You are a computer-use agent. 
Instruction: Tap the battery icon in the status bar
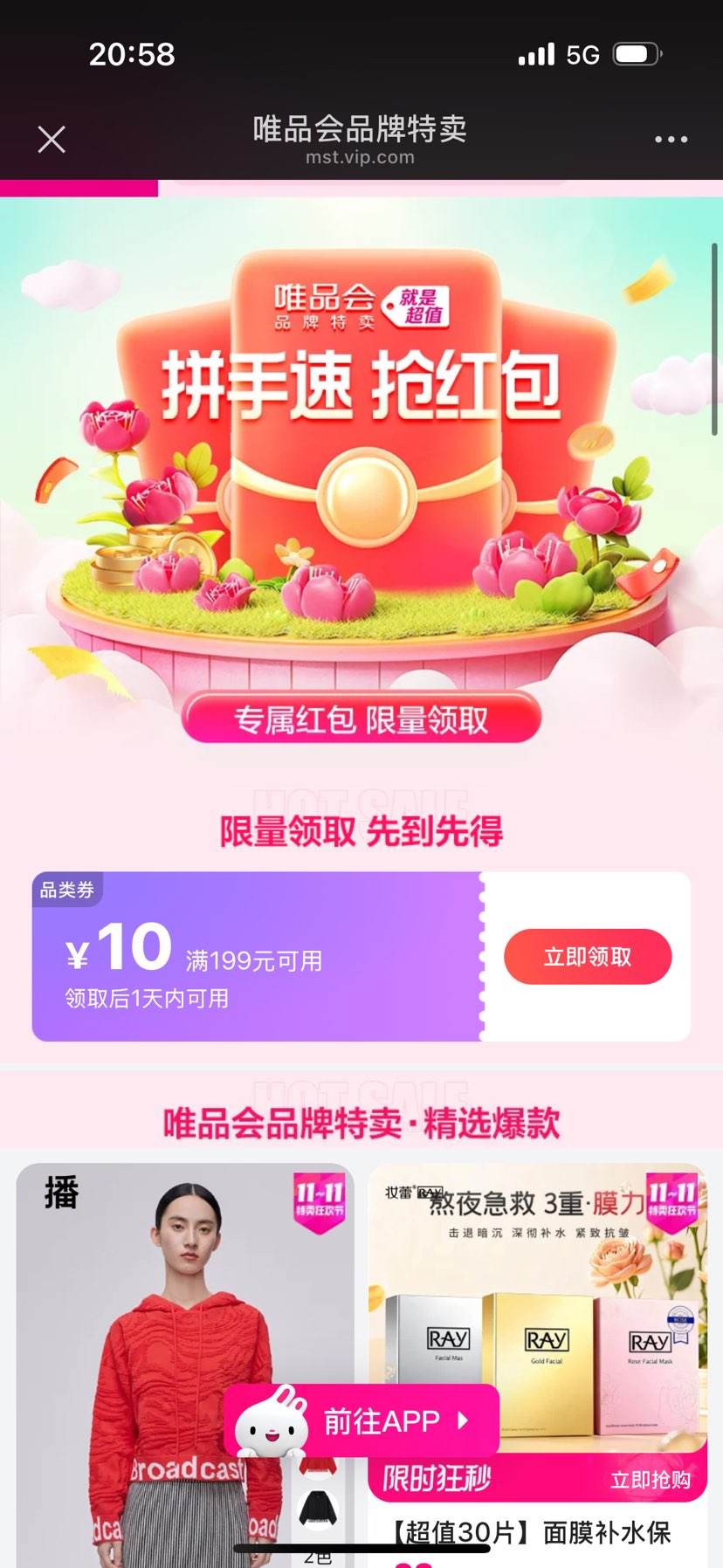[637, 53]
